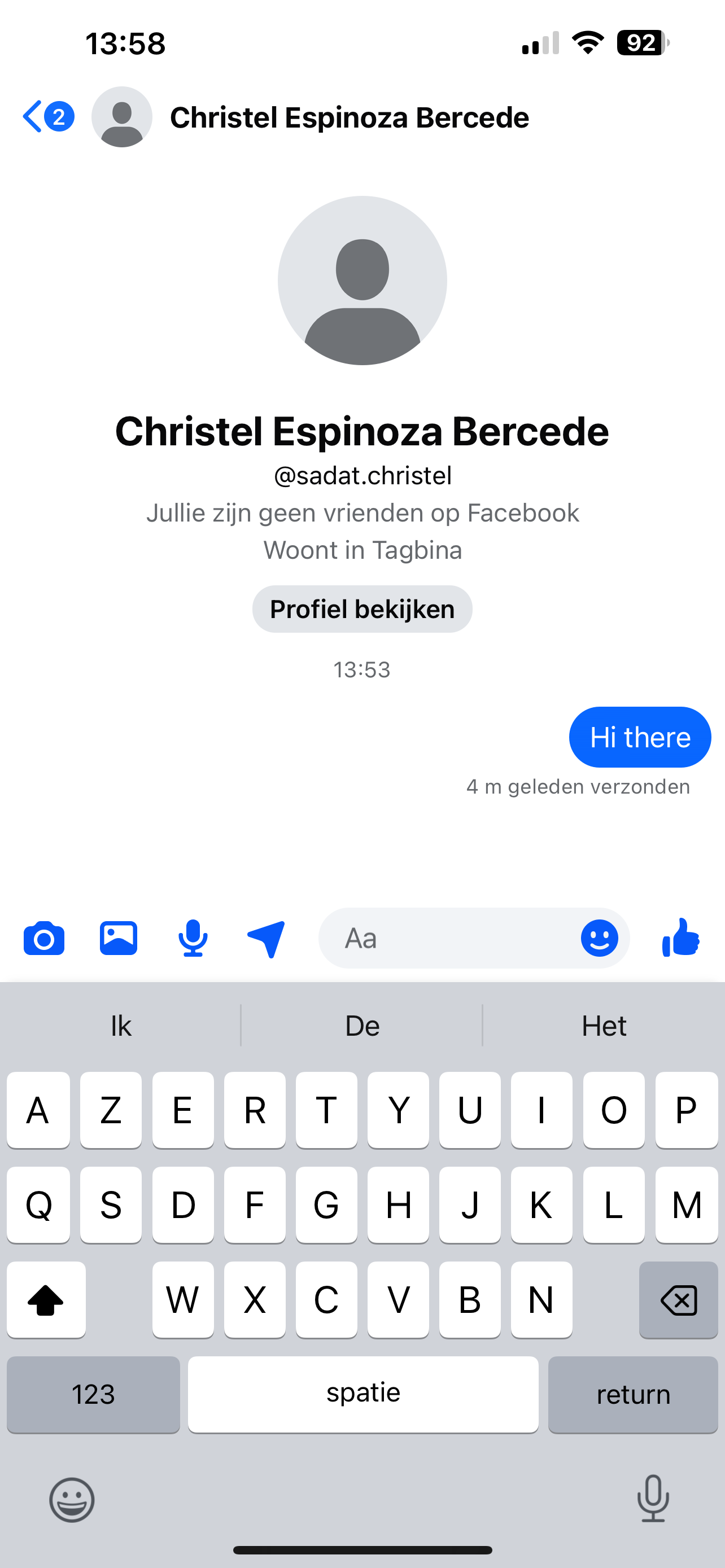Choose the keyboard suggestion Het
Screen dimensions: 725x1568
tap(603, 1026)
